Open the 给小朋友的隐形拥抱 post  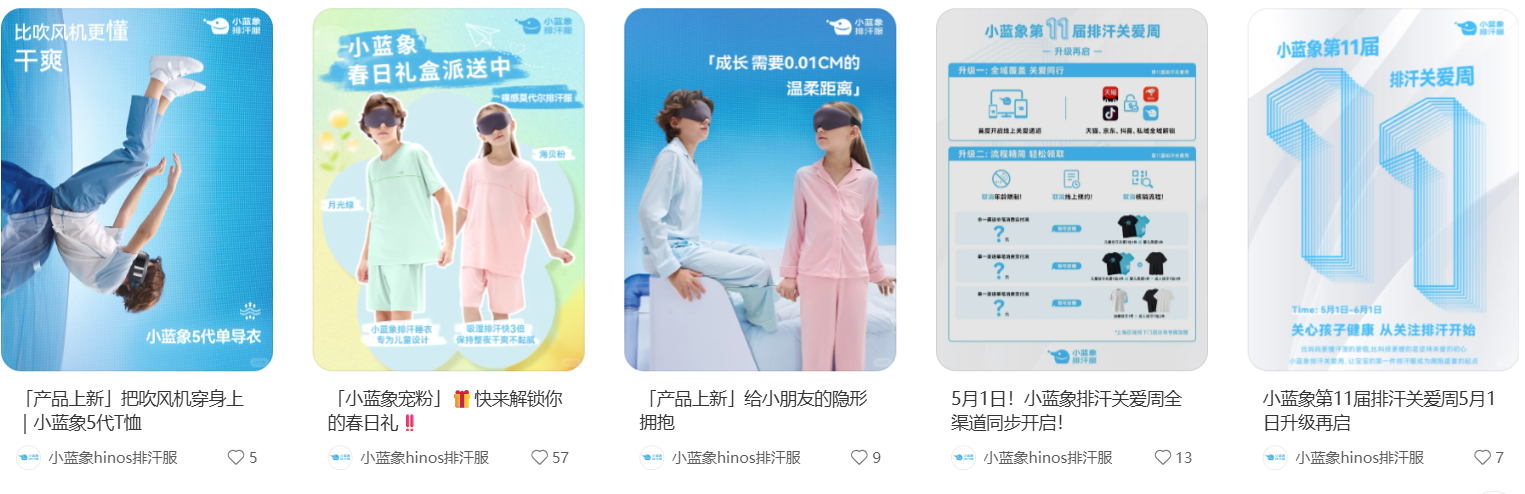click(760, 190)
